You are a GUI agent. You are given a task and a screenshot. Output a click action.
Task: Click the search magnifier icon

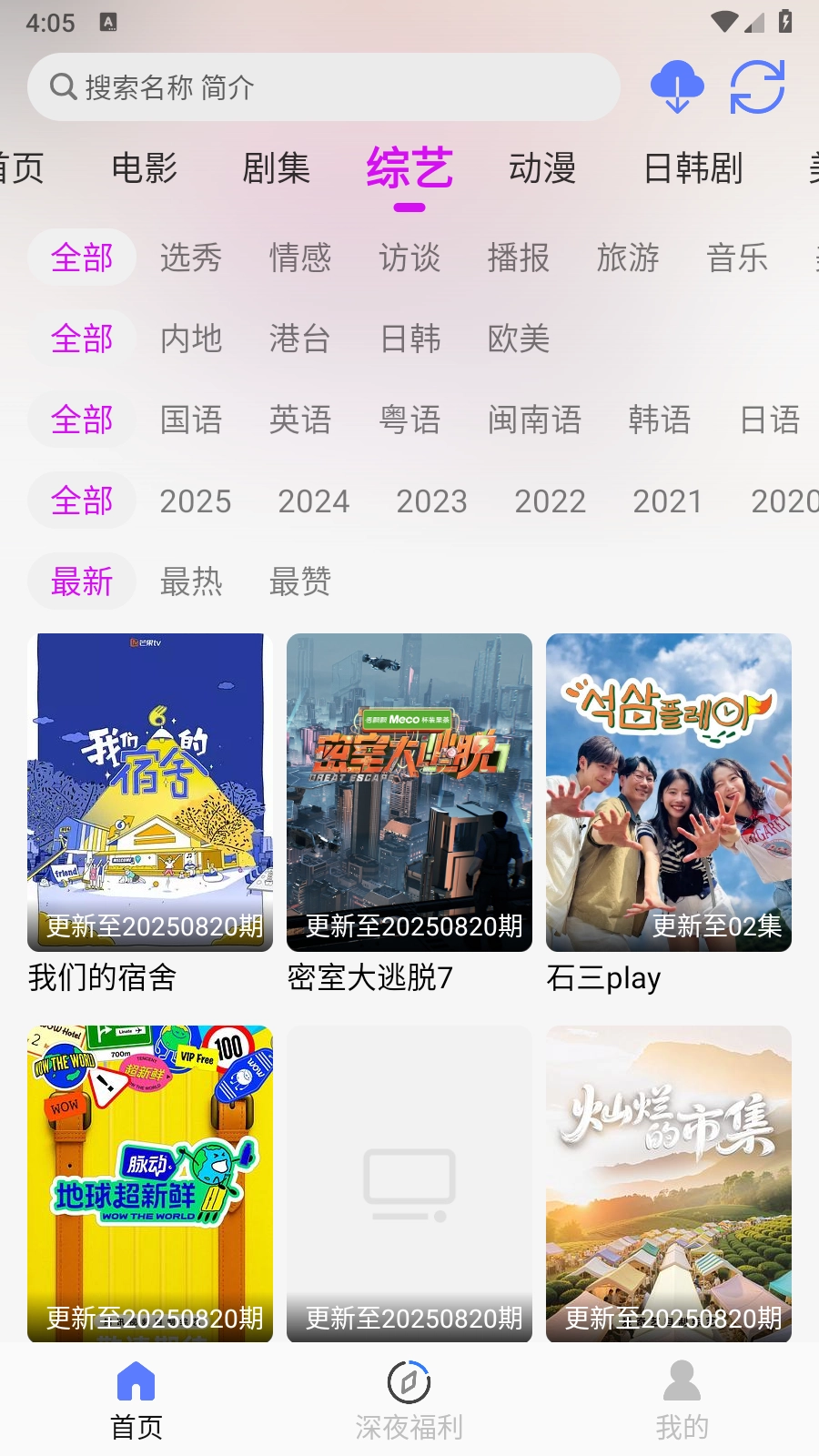pyautogui.click(x=62, y=86)
